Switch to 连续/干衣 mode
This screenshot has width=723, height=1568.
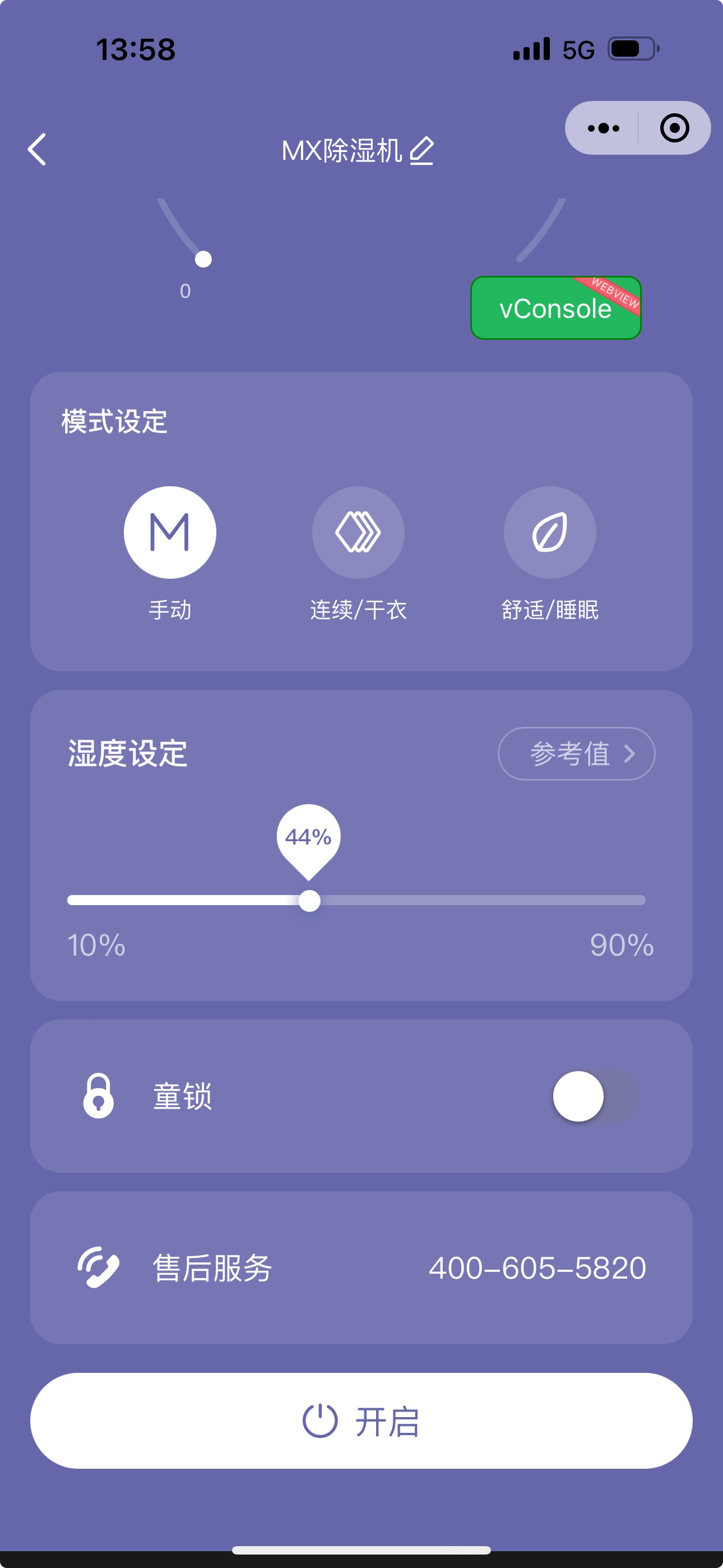coord(359,532)
